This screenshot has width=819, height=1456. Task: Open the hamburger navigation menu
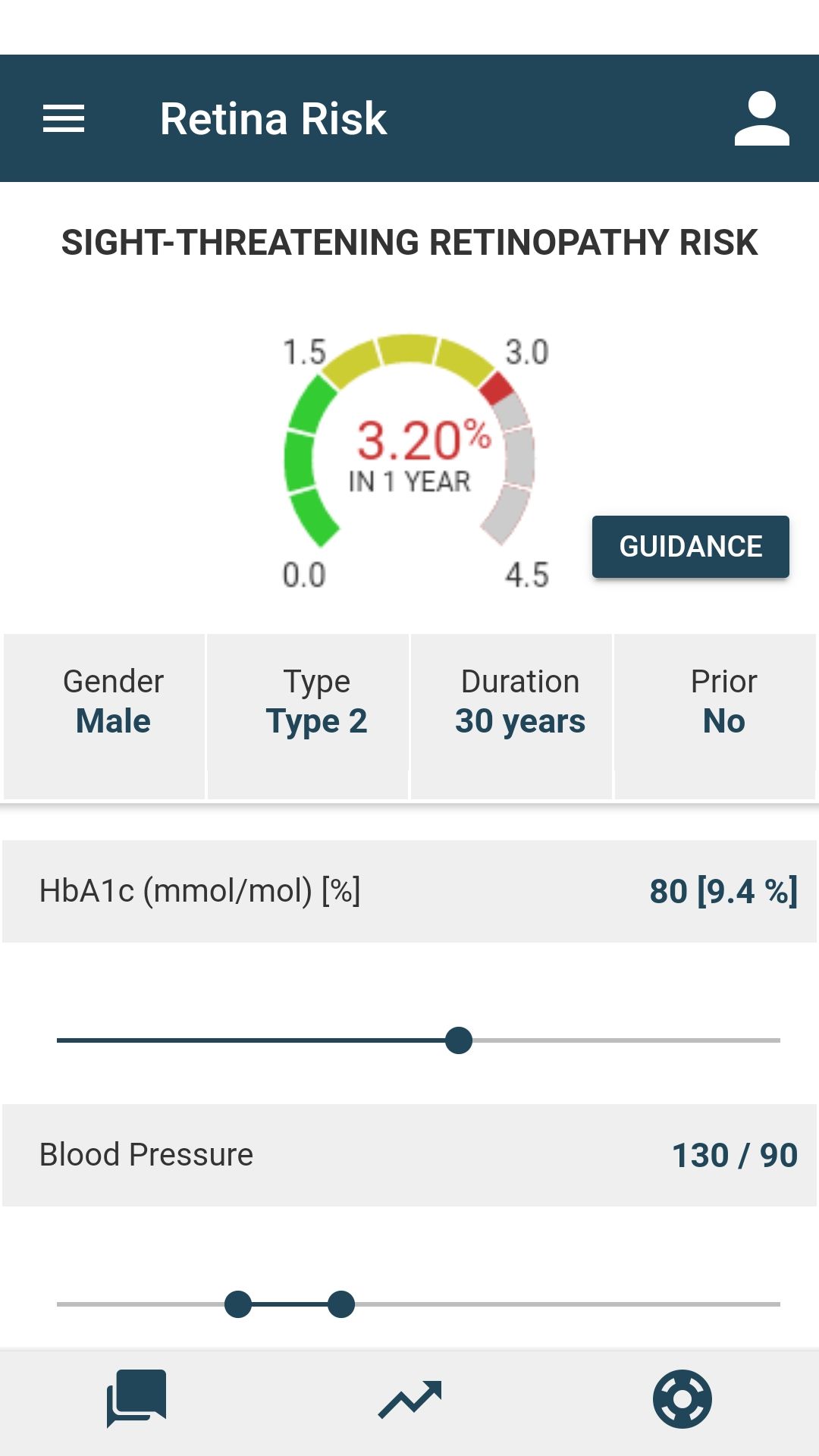[x=64, y=119]
